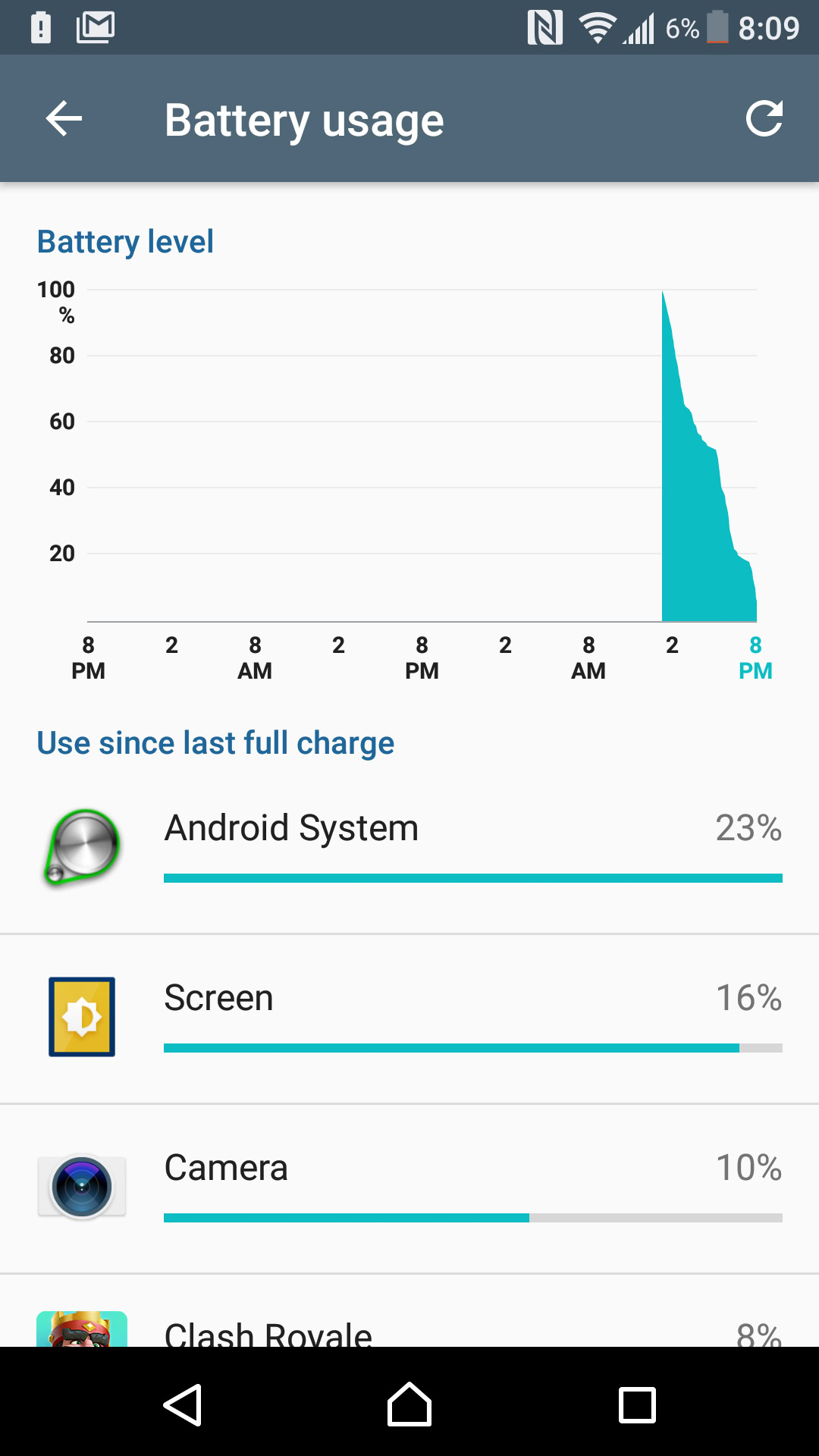The height and width of the screenshot is (1456, 819).
Task: Open recent apps overview
Action: pyautogui.click(x=637, y=1404)
